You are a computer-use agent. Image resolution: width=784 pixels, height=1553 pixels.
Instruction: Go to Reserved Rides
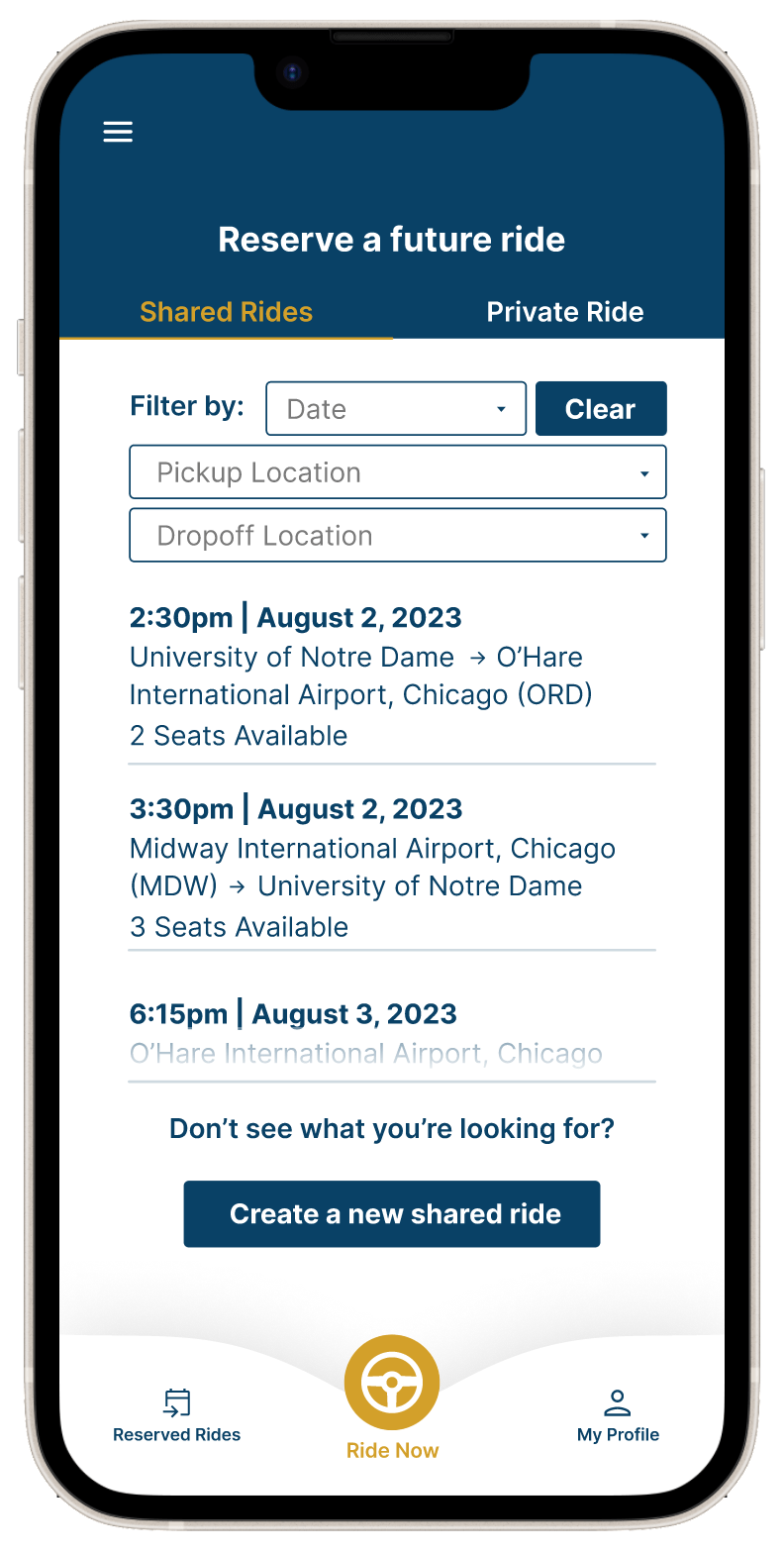click(x=177, y=1415)
